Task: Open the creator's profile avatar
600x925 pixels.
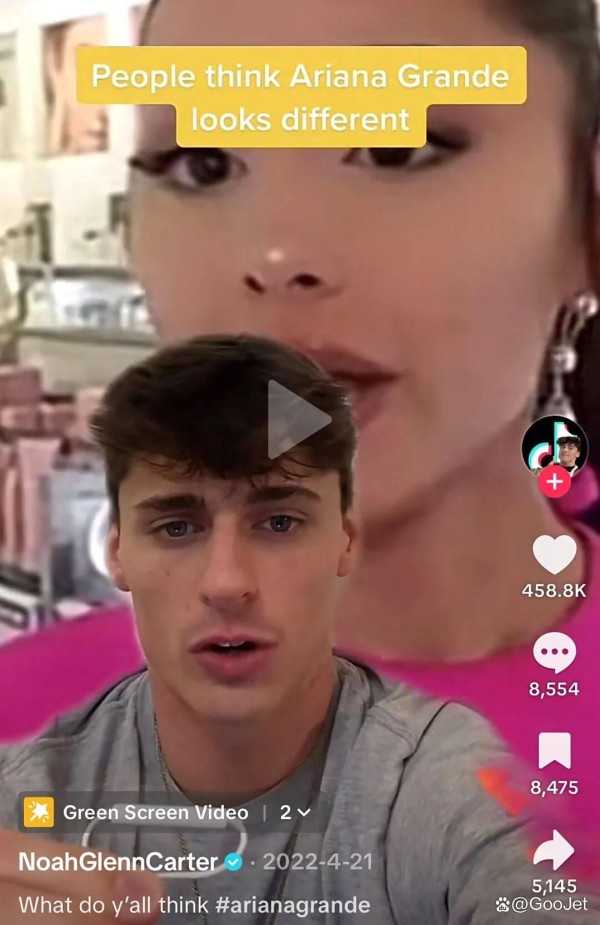Action: pos(554,445)
